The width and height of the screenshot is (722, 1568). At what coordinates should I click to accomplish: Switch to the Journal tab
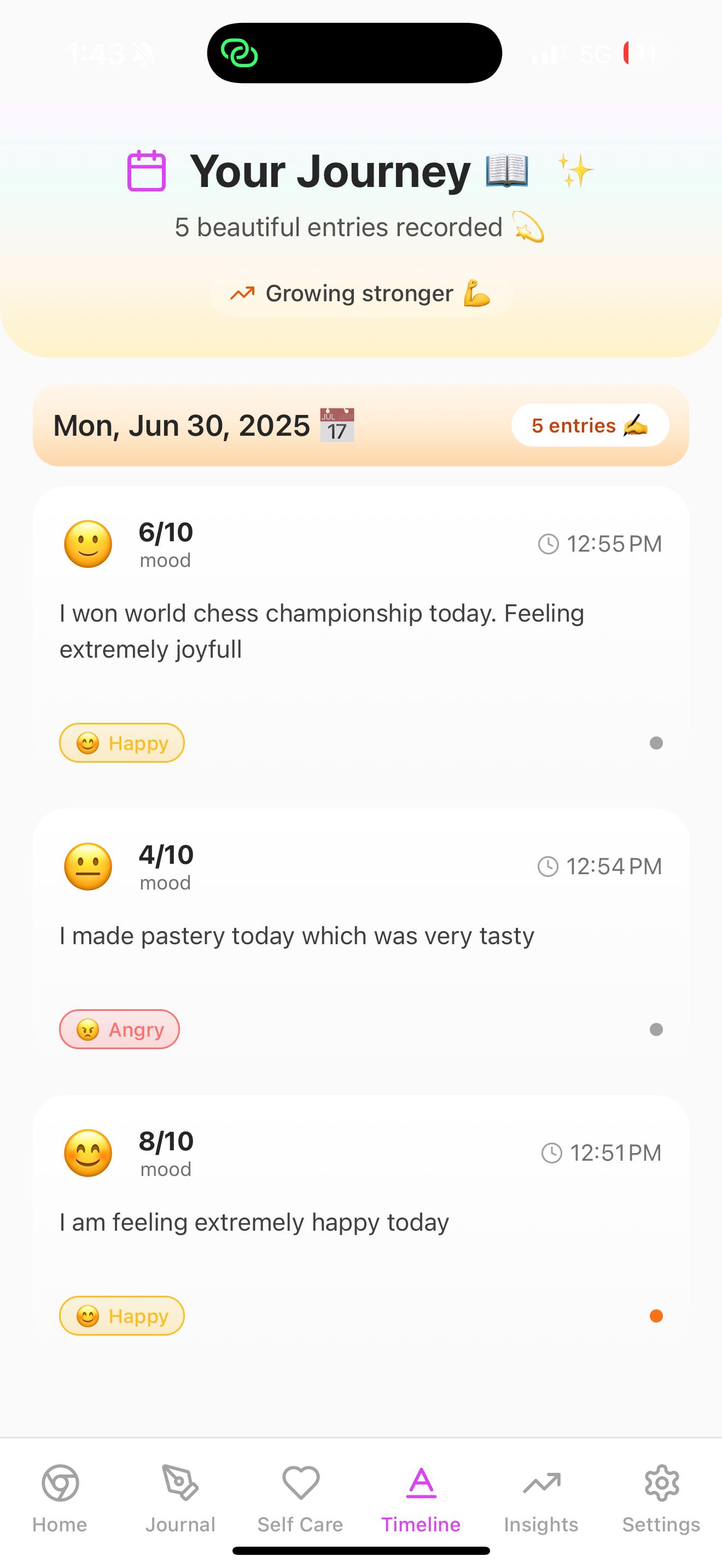tap(180, 1498)
